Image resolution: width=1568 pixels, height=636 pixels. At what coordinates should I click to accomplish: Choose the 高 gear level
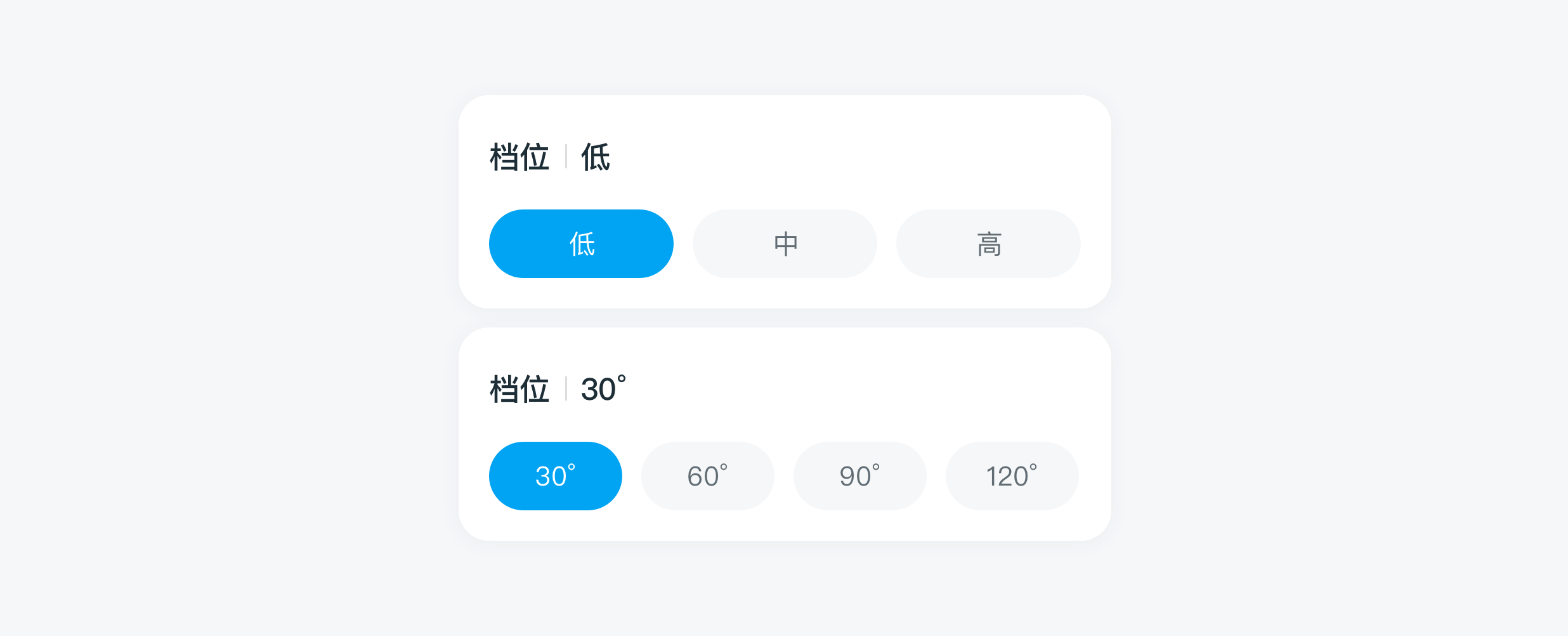988,244
